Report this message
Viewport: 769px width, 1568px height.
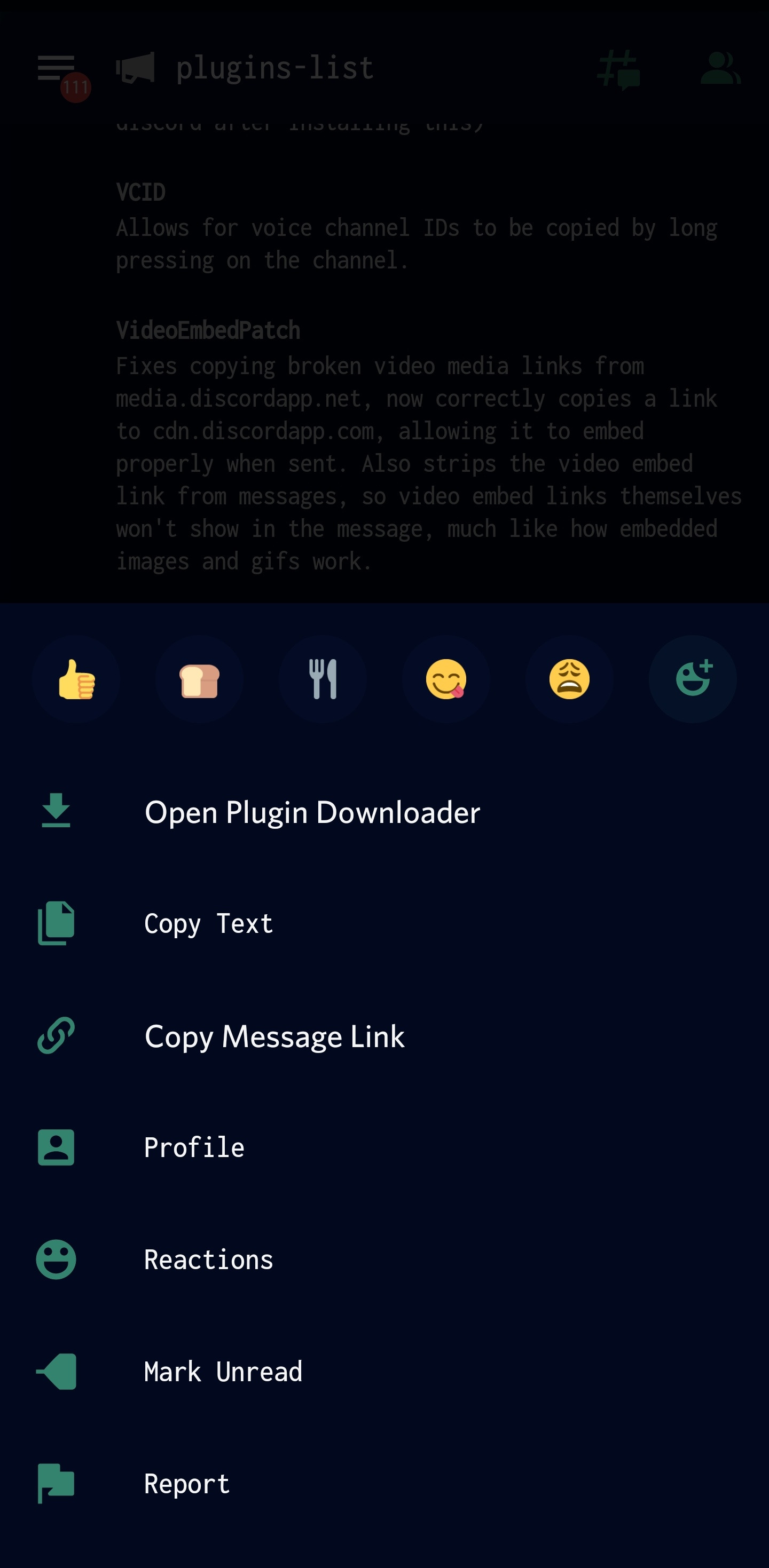pyautogui.click(x=186, y=1483)
